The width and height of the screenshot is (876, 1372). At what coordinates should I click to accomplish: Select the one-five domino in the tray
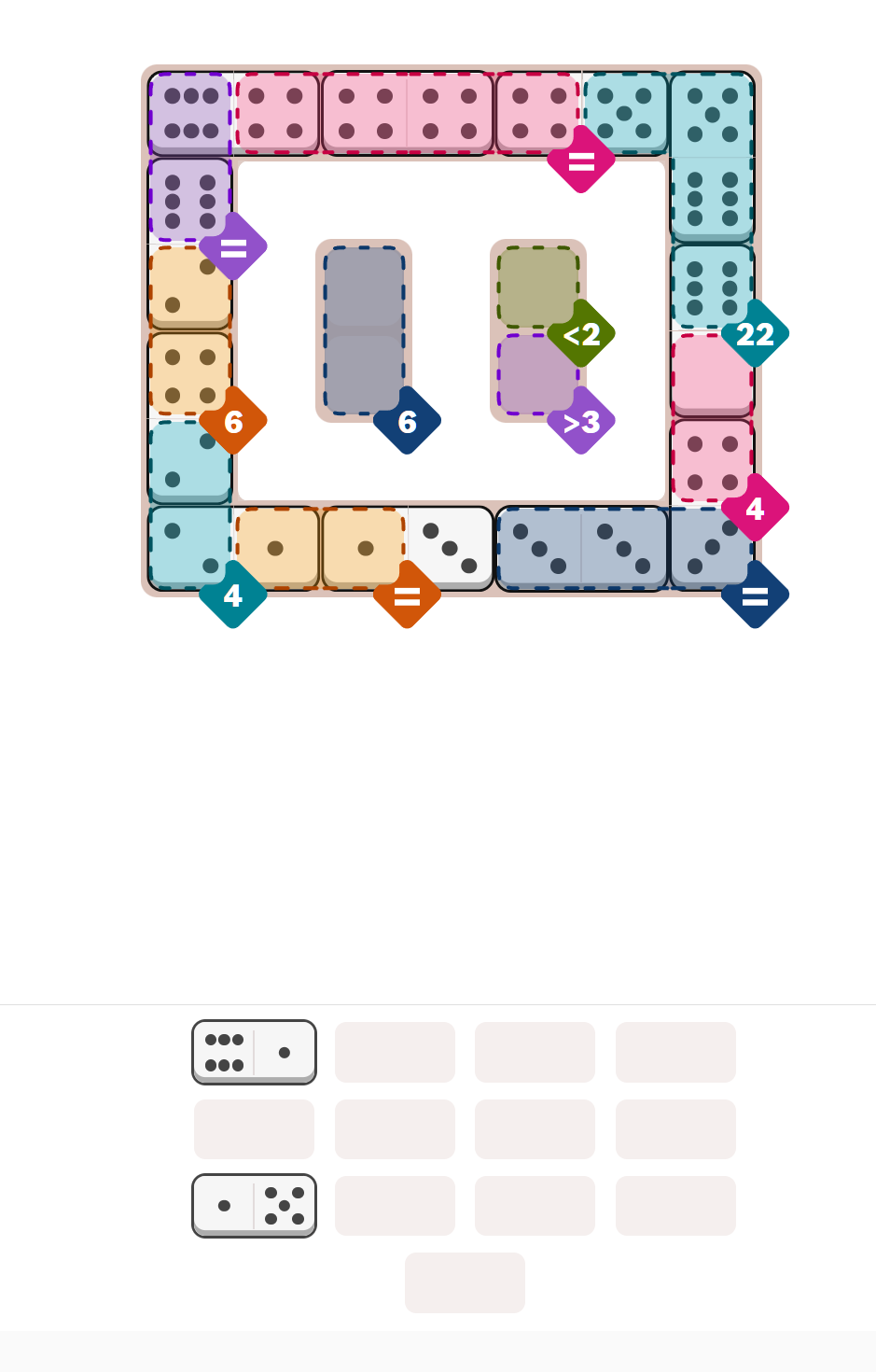254,1205
